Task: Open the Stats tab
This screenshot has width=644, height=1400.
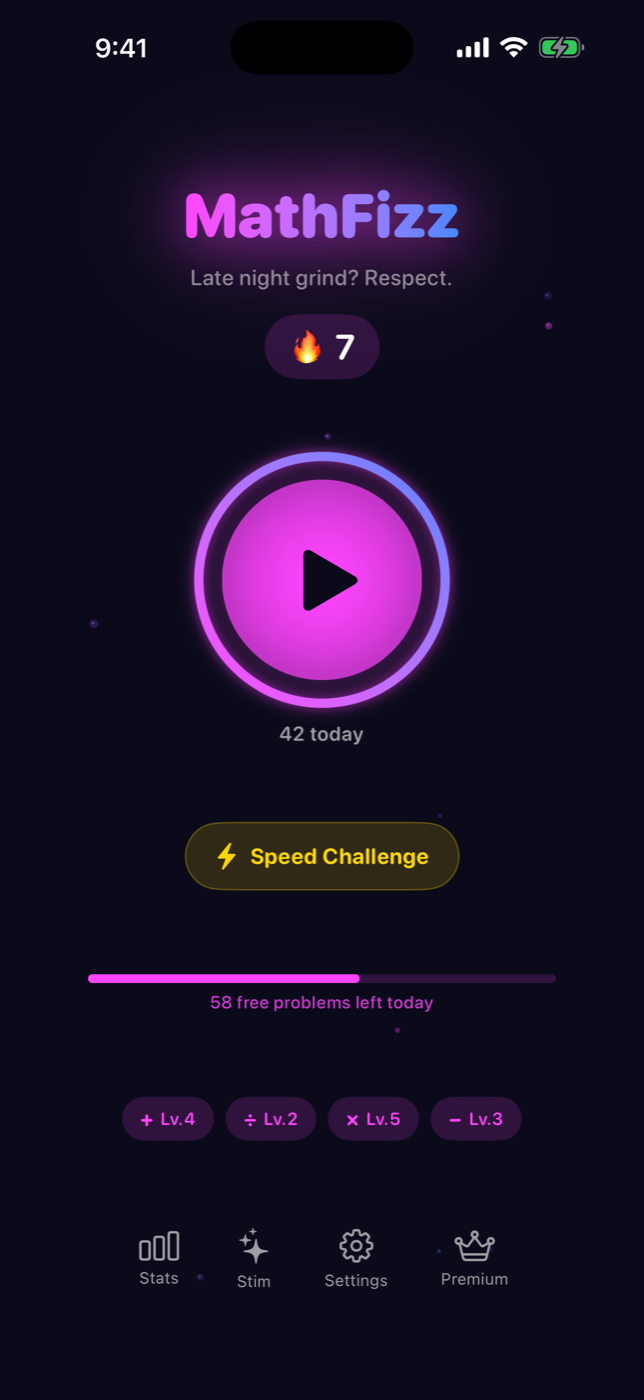Action: click(159, 1258)
